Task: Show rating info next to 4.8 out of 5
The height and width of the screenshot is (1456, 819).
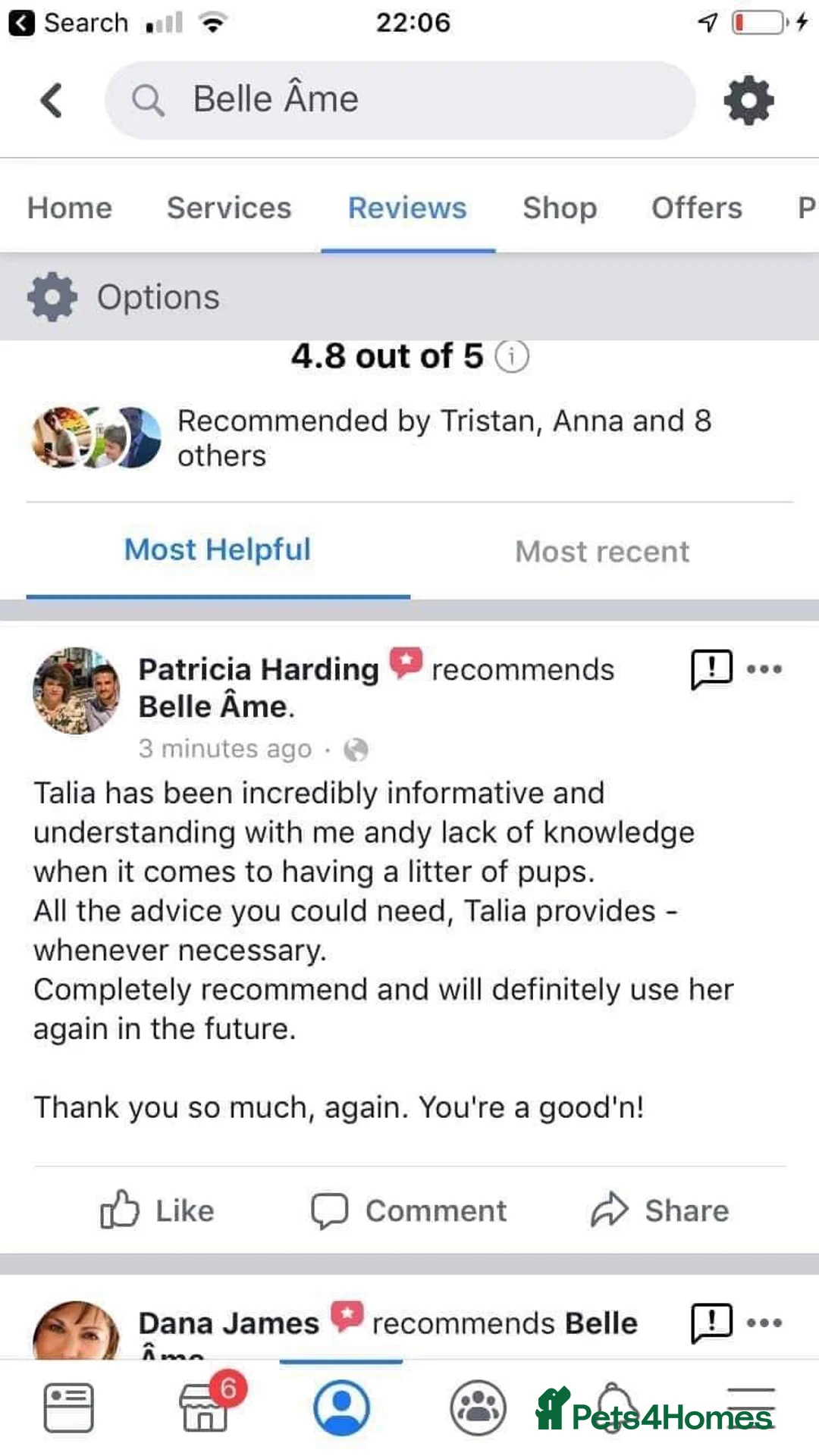Action: click(x=512, y=356)
